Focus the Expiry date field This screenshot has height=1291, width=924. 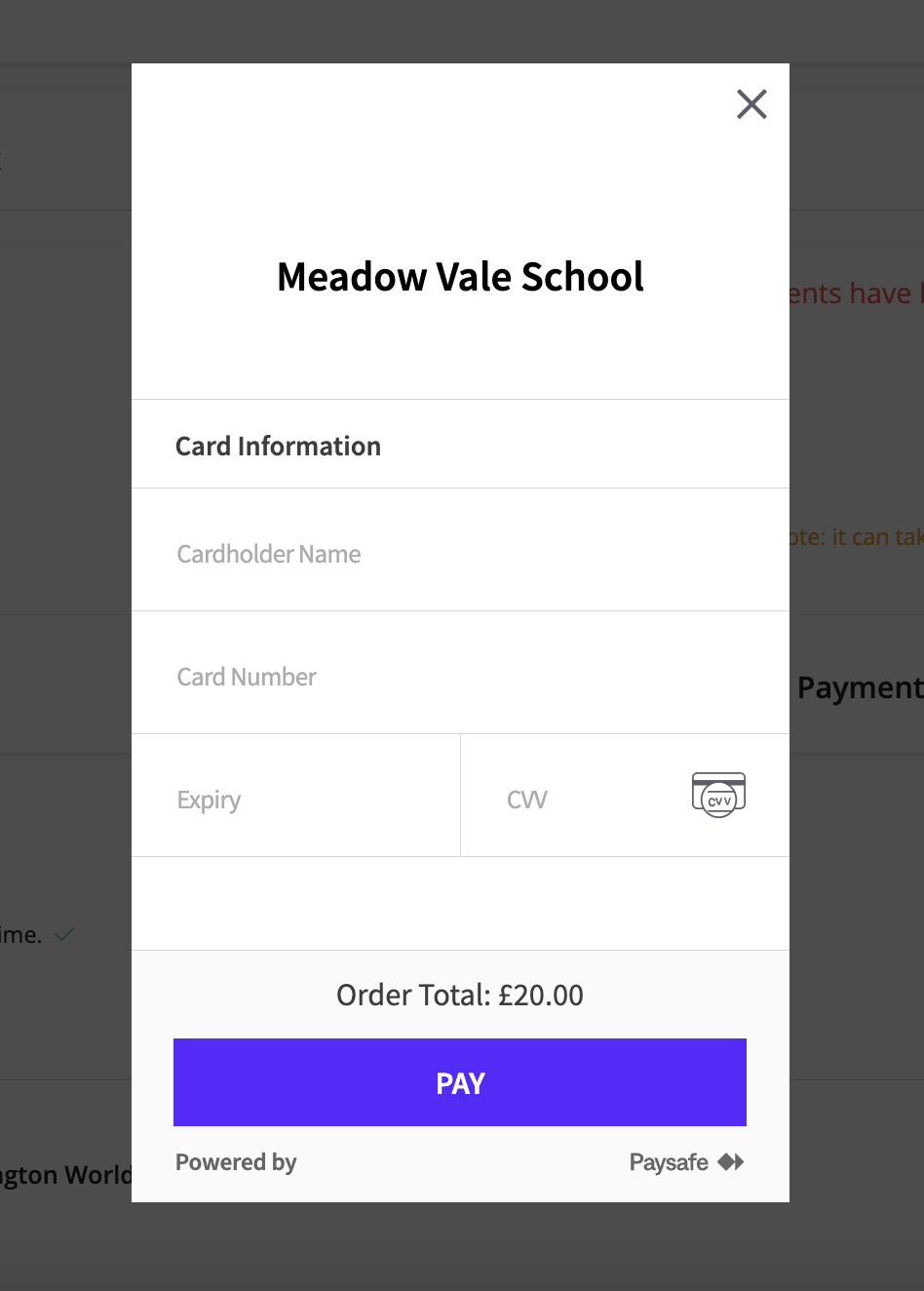(296, 800)
